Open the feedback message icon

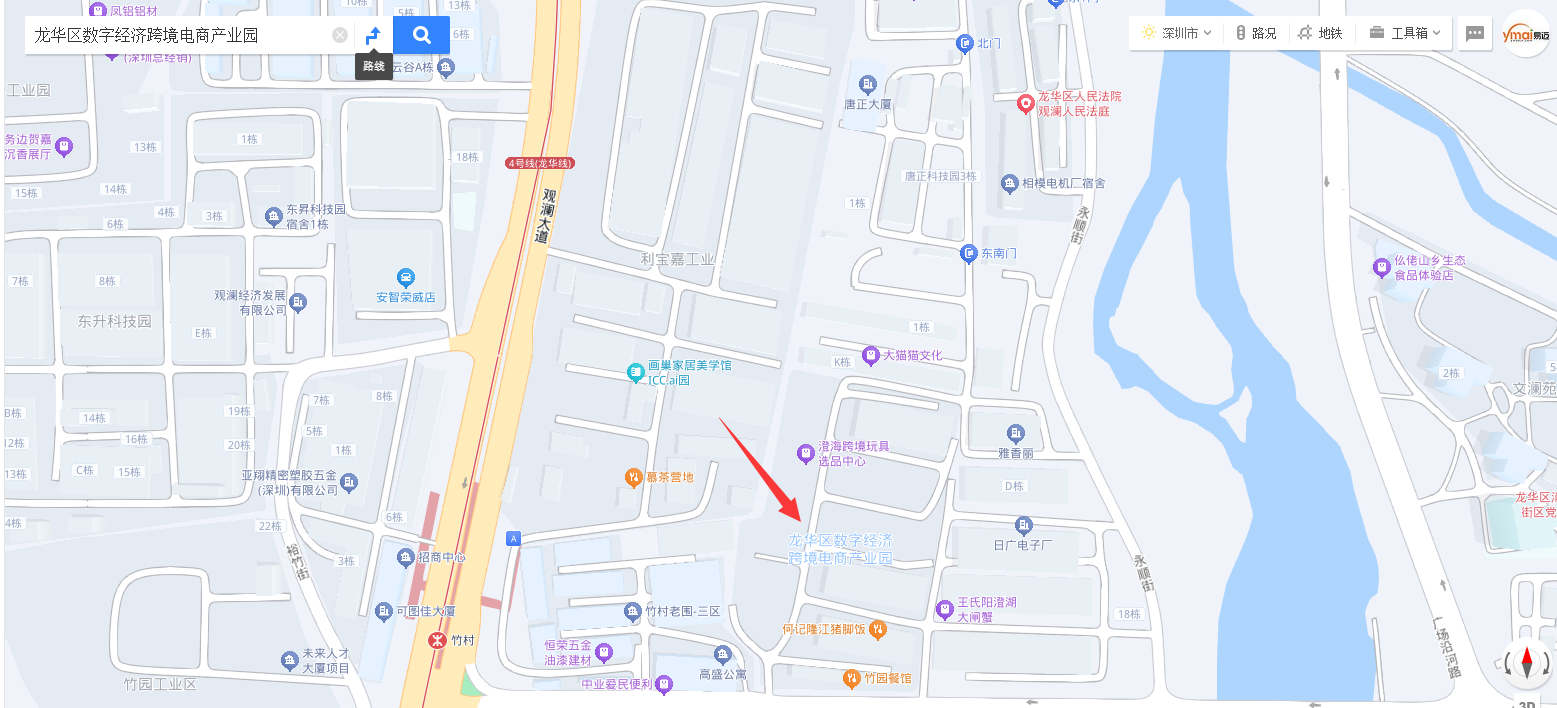pos(1474,33)
